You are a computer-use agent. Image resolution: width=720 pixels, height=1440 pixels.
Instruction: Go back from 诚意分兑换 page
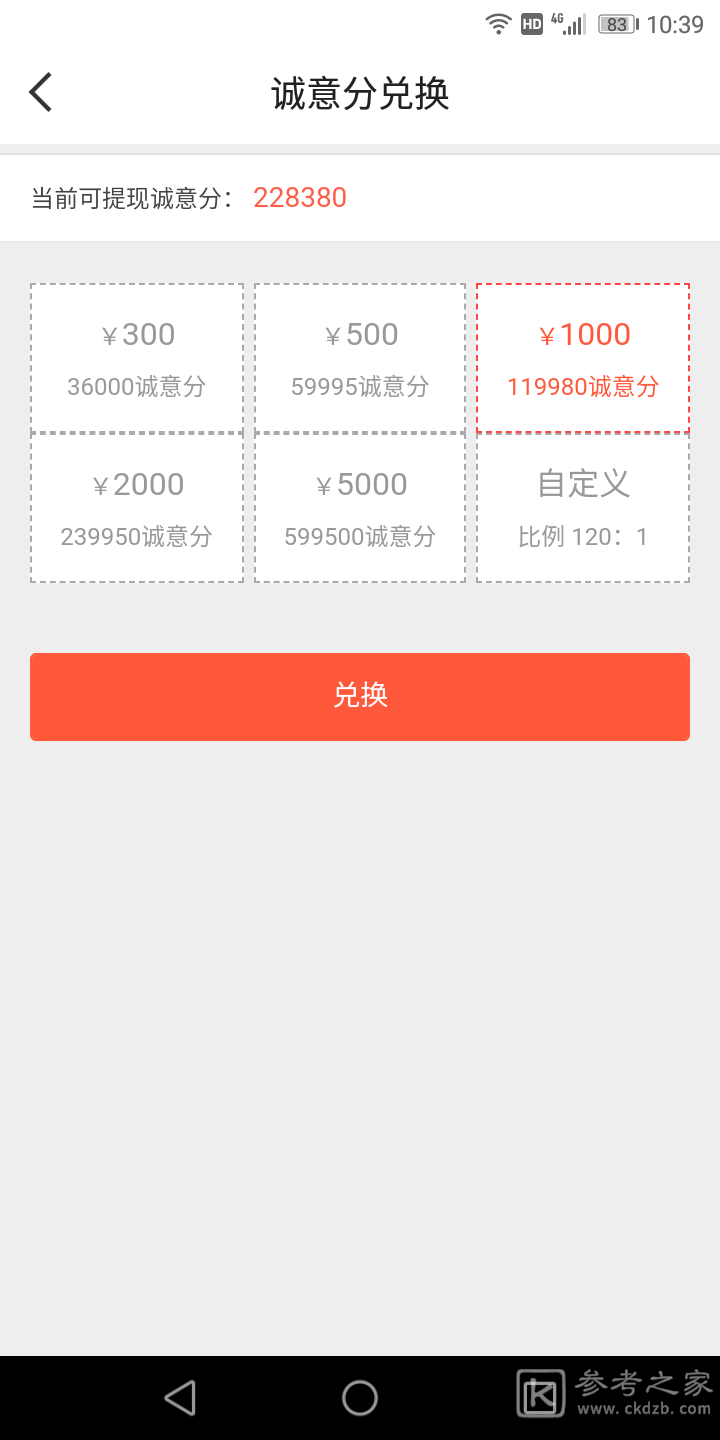click(x=41, y=93)
